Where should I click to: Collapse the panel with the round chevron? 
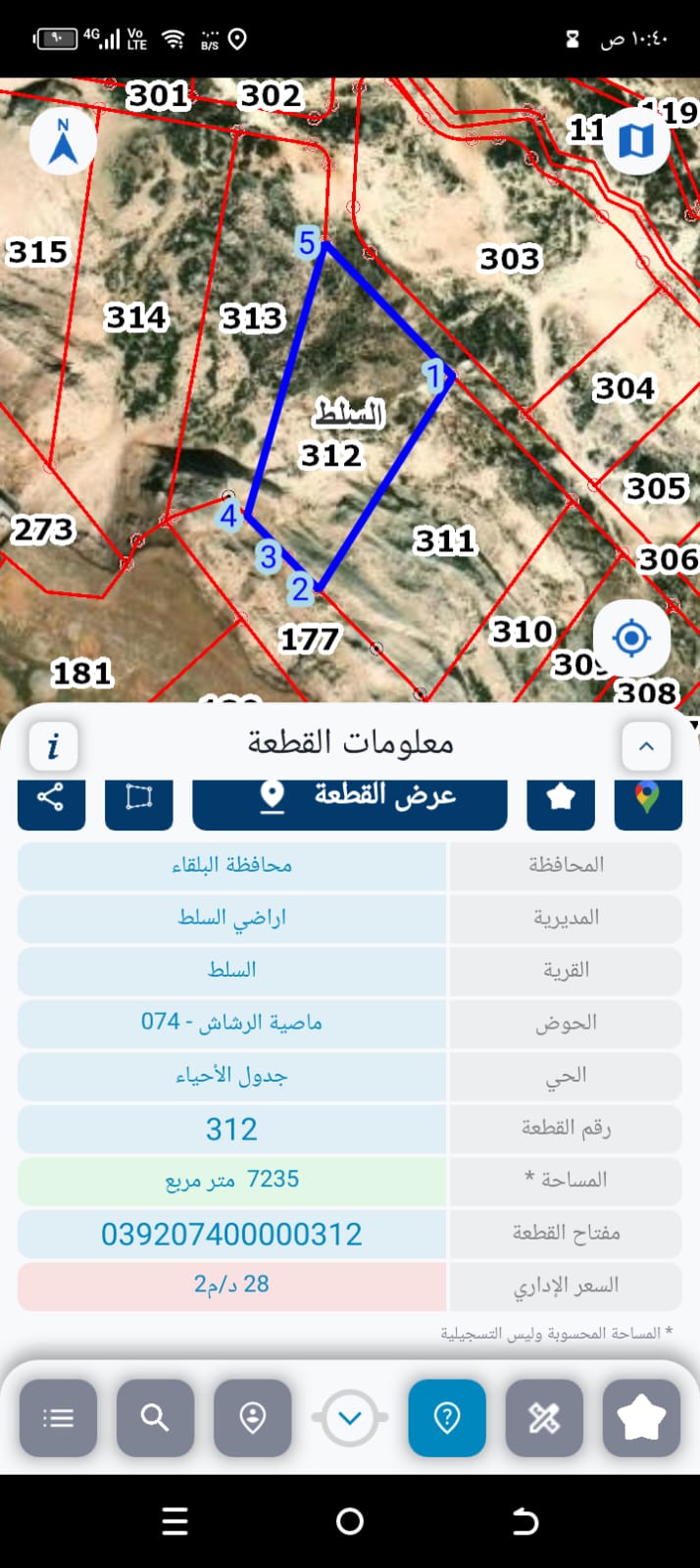click(350, 1417)
